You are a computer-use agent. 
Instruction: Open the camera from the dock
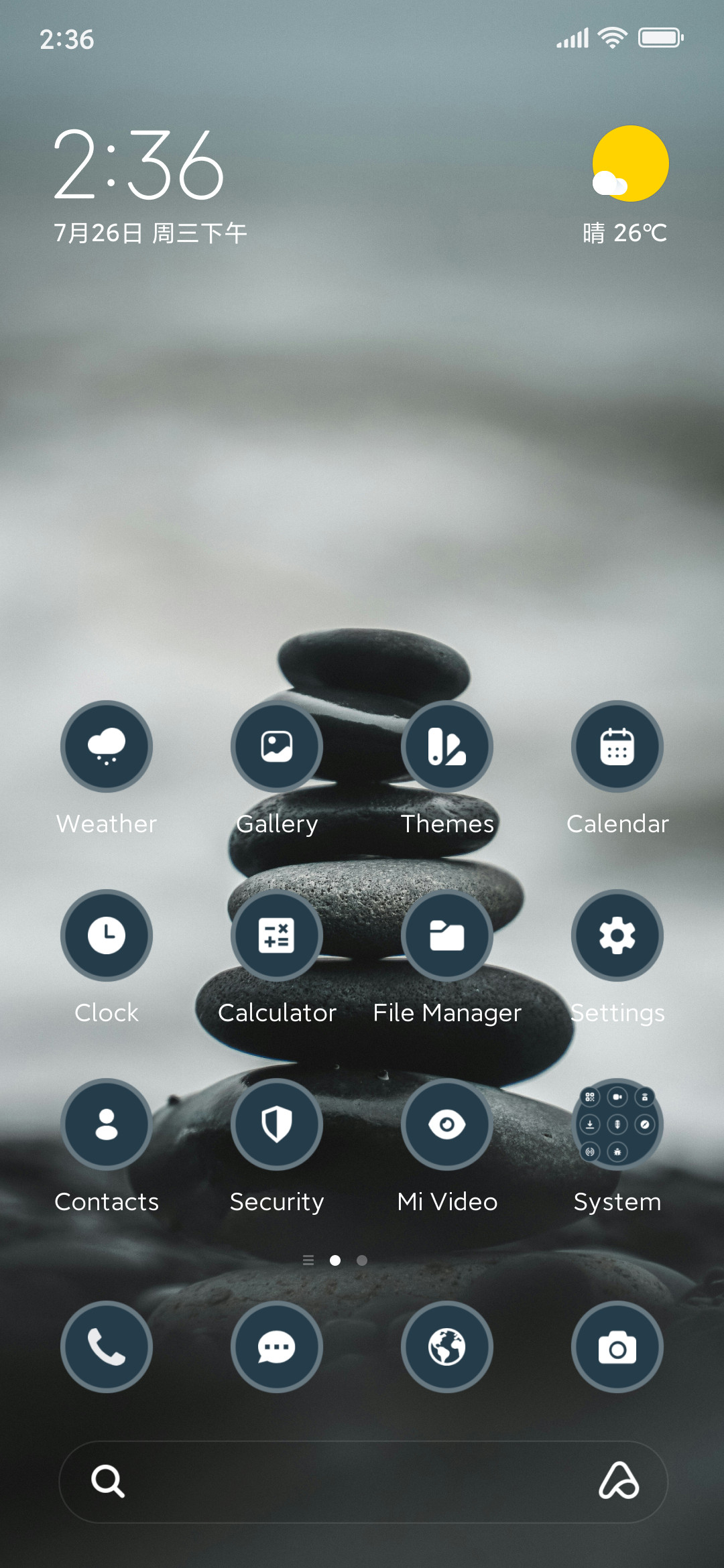point(617,1347)
